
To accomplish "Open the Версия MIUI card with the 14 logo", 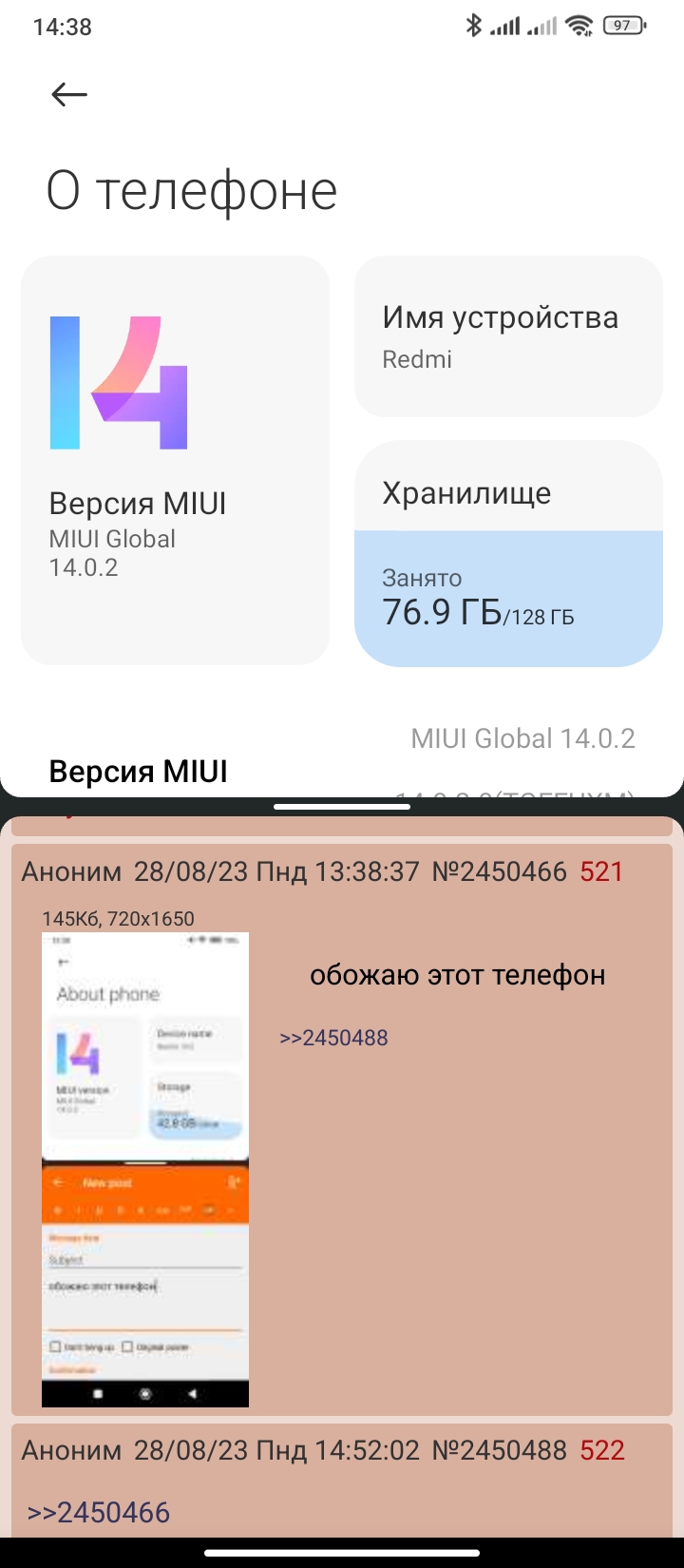I will click(175, 460).
